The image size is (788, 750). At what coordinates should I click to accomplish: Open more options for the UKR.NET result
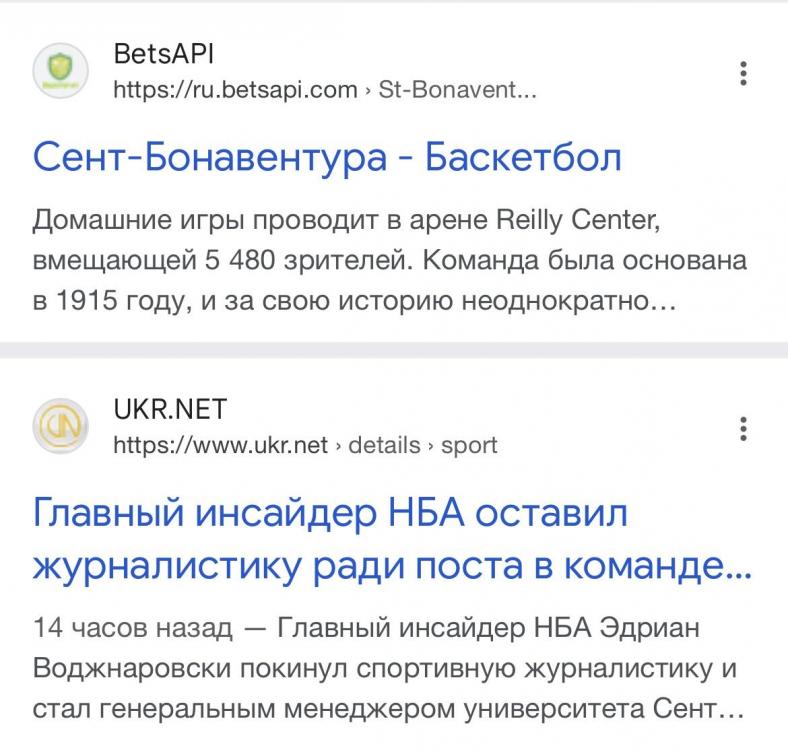tap(743, 429)
